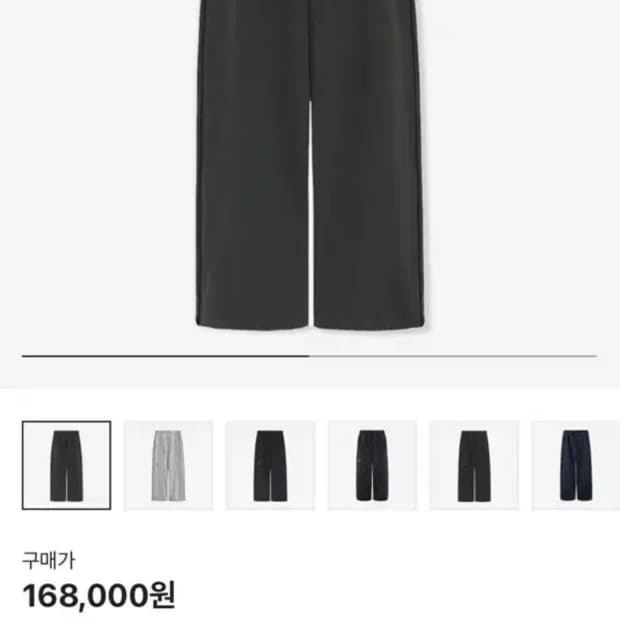620x620 pixels.
Task: Select the light gray pants thumbnail
Action: pos(168,465)
